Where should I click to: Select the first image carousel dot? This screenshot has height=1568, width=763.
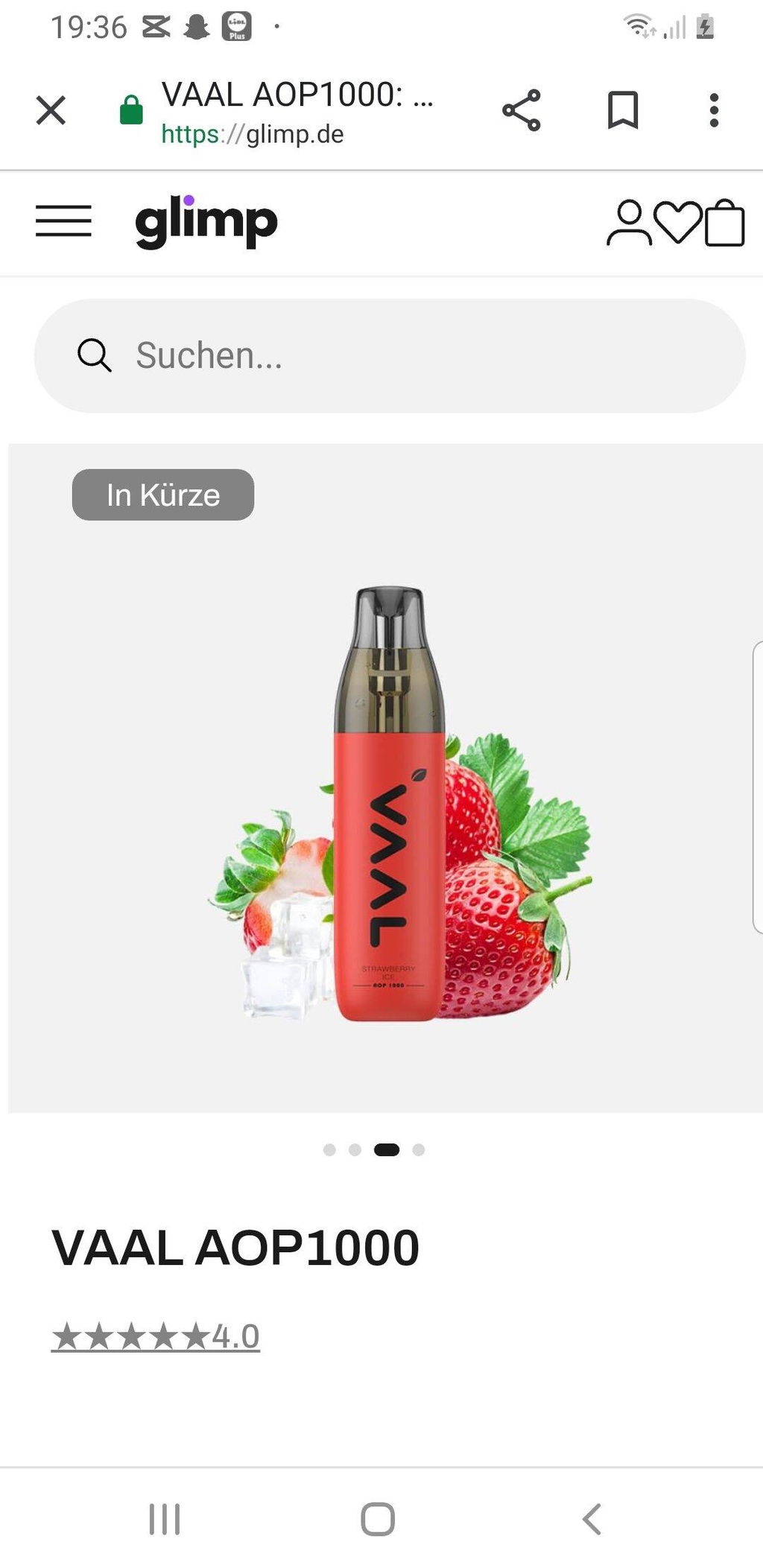point(329,1149)
